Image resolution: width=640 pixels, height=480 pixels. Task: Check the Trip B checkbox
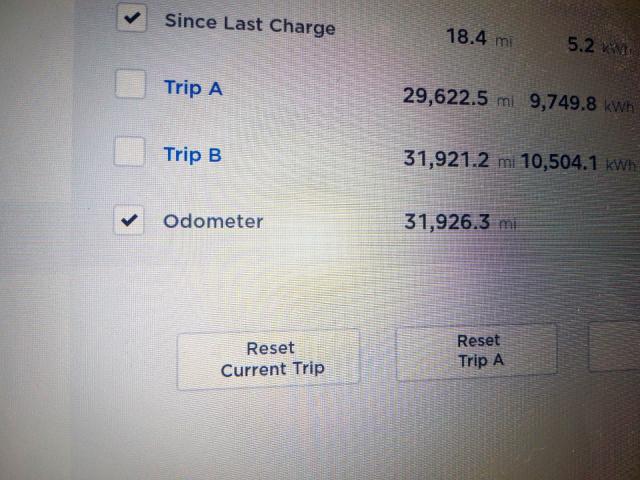click(130, 152)
